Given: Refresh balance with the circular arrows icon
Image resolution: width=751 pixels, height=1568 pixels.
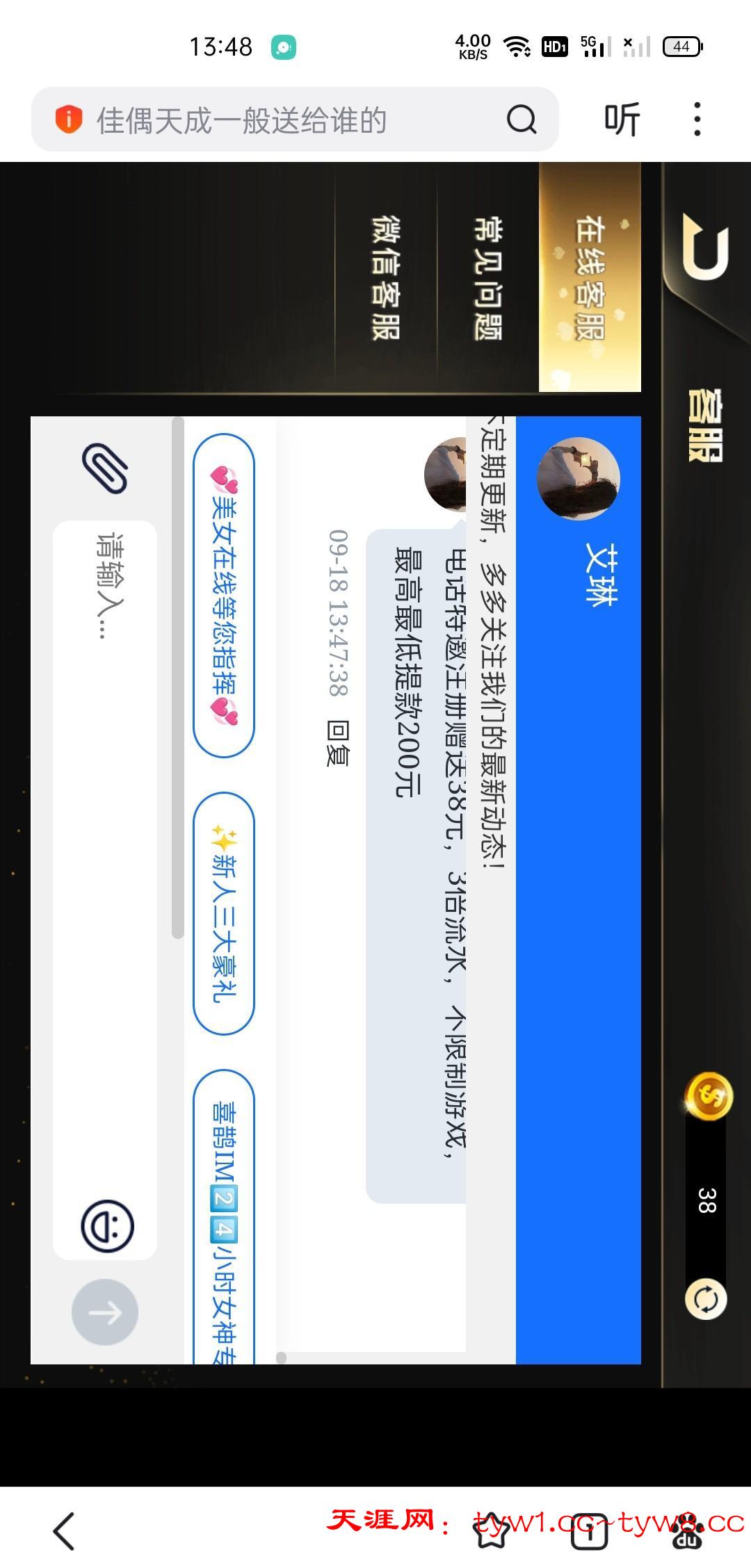Looking at the screenshot, I should [706, 1298].
